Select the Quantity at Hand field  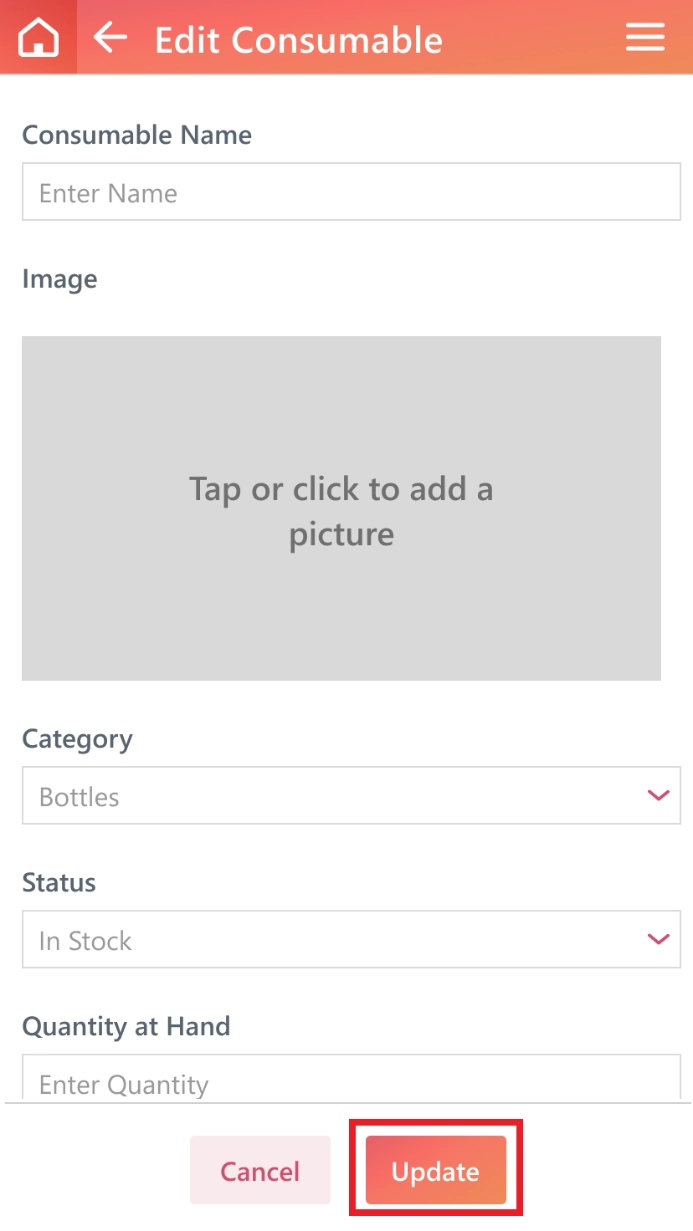coord(351,1079)
